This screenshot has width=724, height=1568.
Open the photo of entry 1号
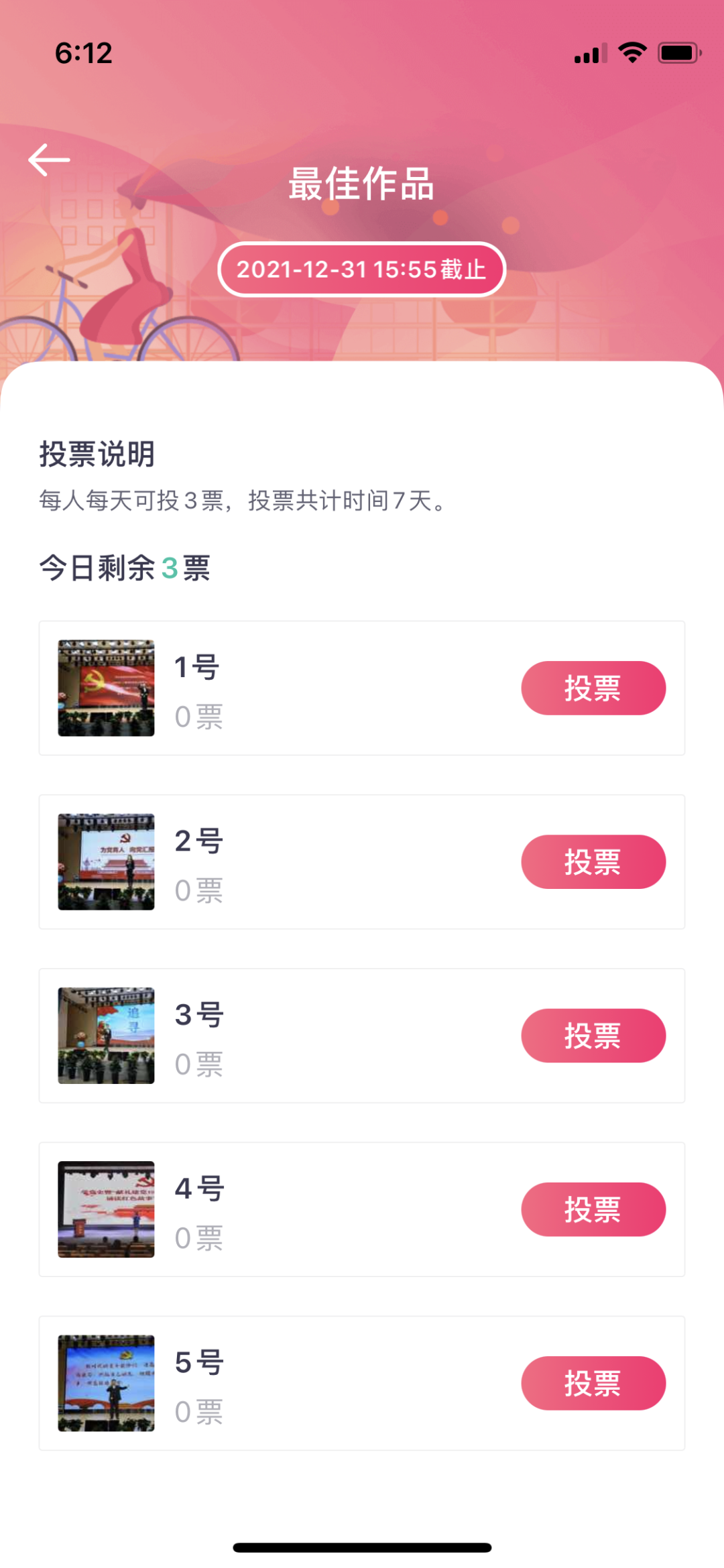pyautogui.click(x=106, y=688)
